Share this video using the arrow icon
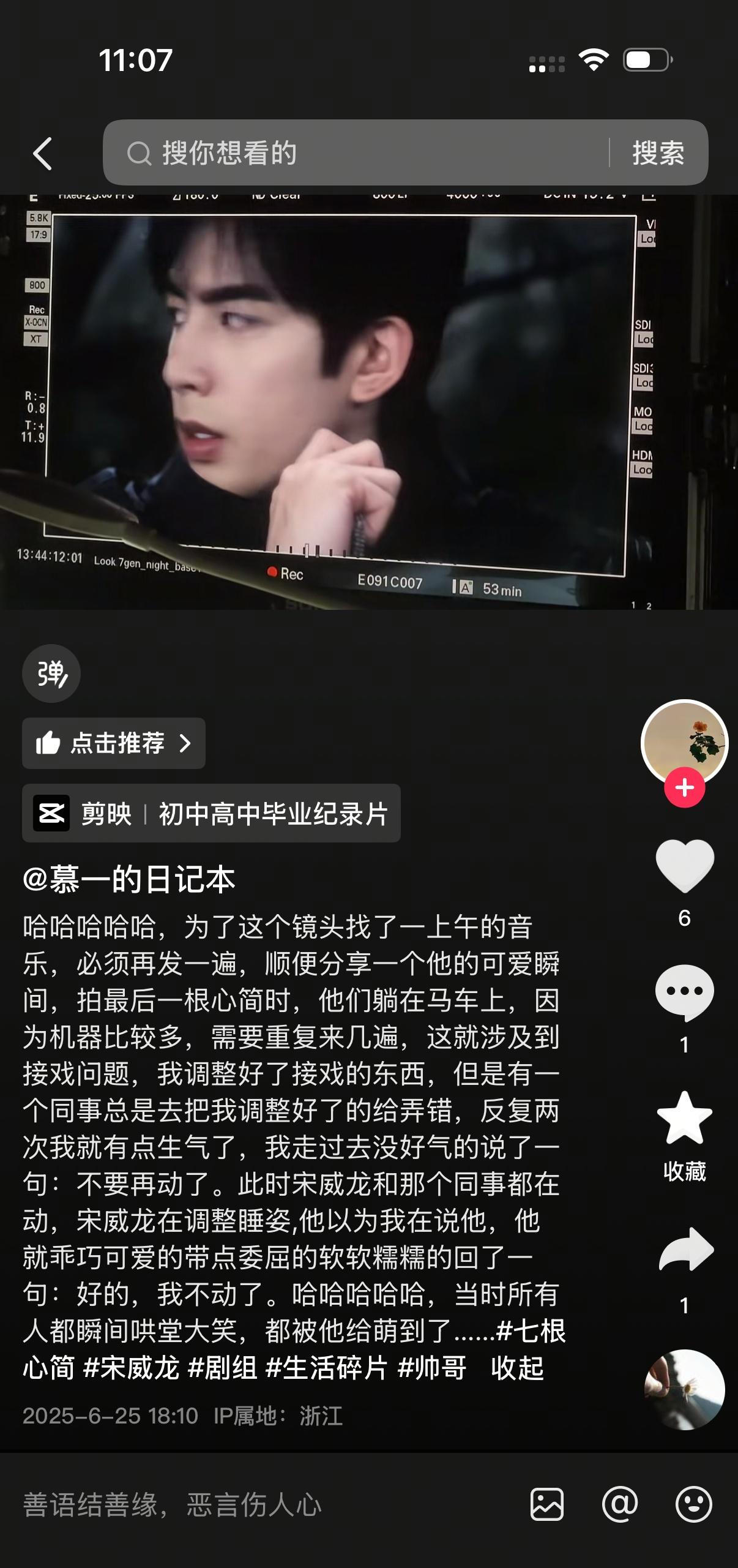 (x=686, y=1249)
